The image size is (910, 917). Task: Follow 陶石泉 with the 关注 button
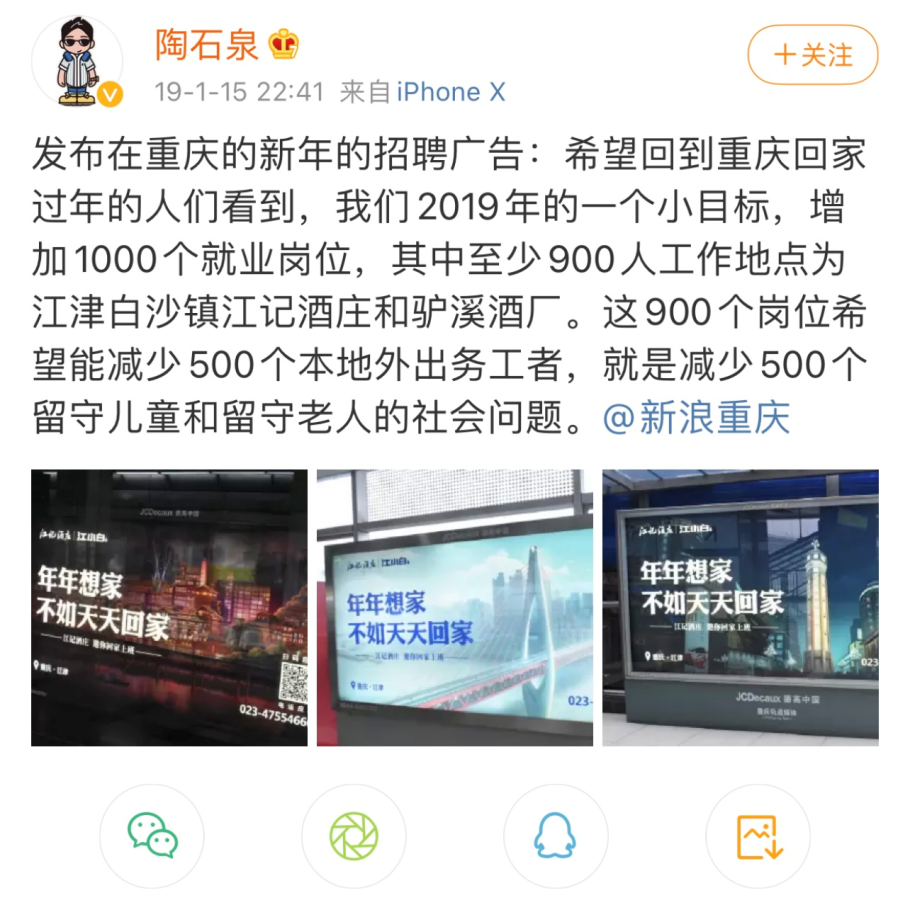coord(812,55)
